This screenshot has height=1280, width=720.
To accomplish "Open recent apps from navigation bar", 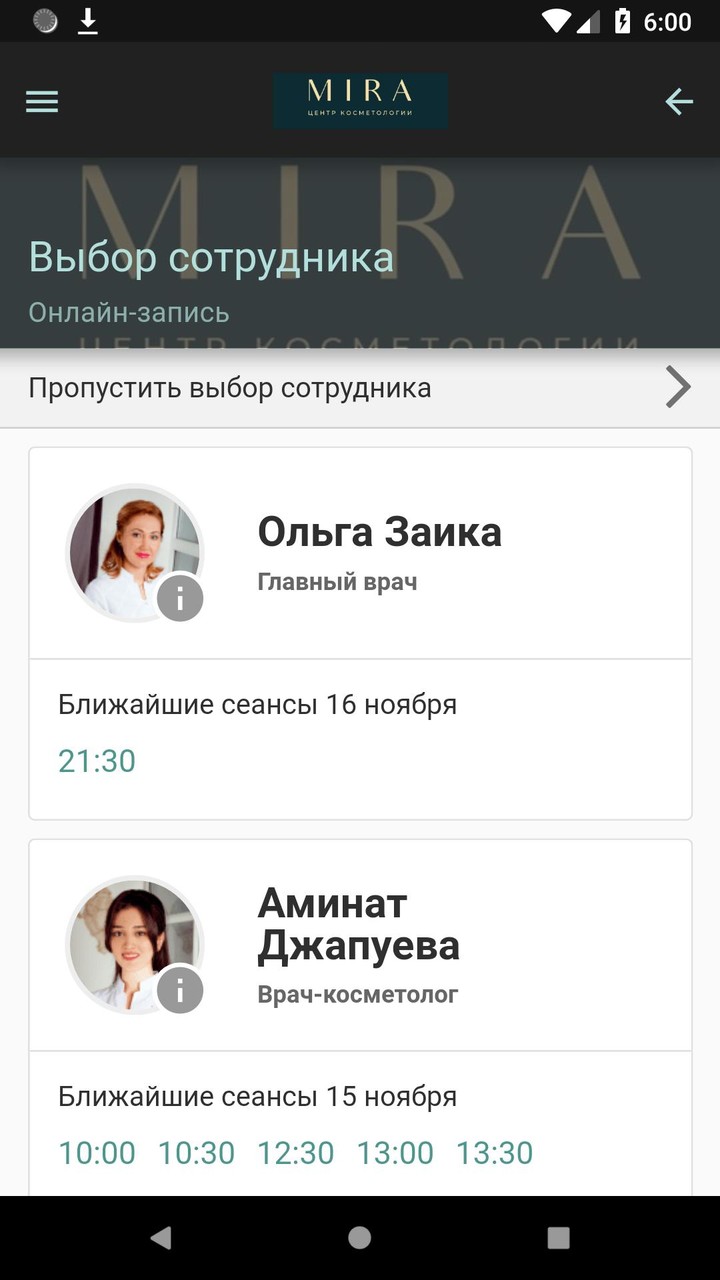I will (559, 1238).
